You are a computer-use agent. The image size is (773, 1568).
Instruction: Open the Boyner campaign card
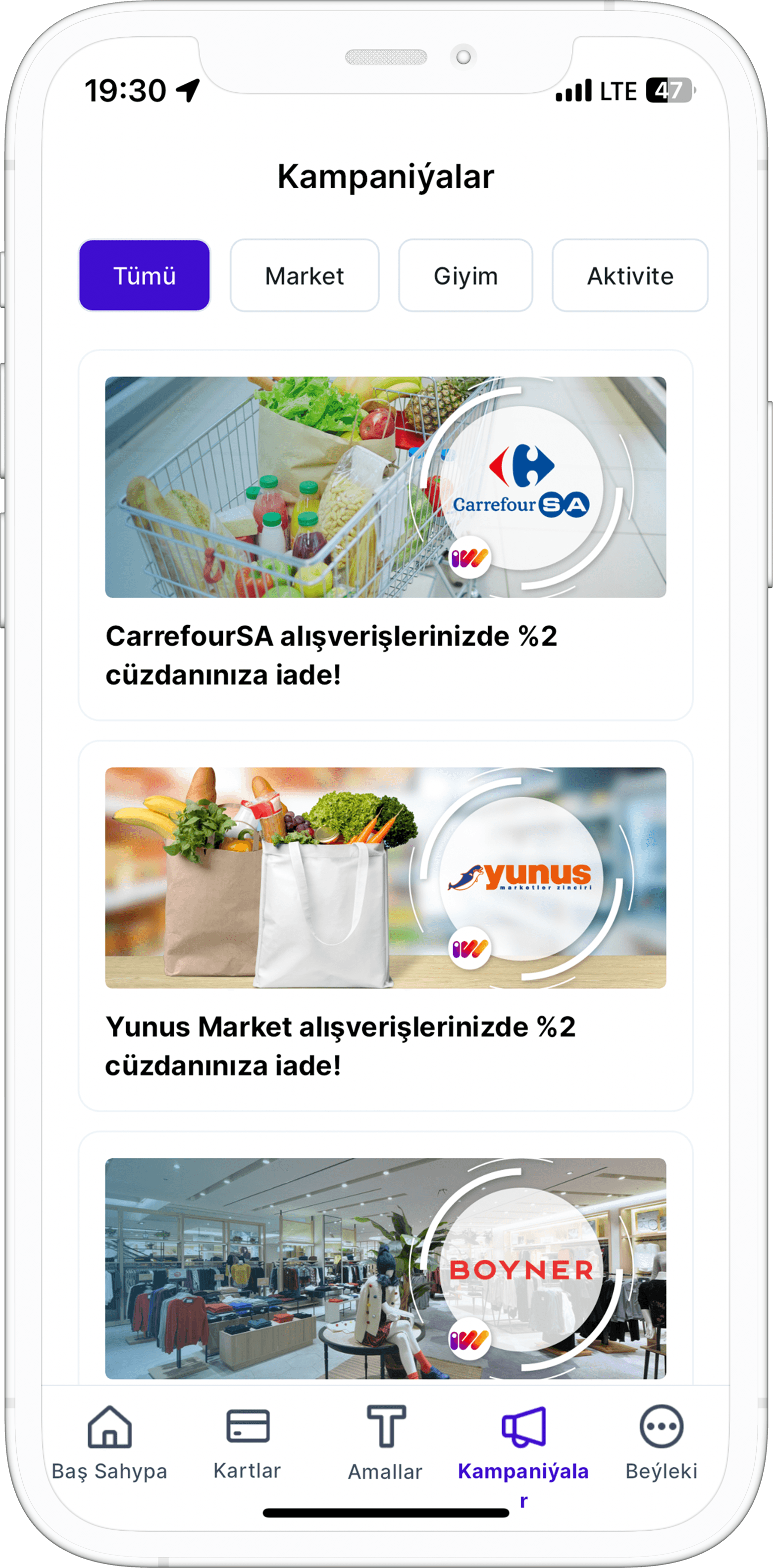click(386, 1267)
